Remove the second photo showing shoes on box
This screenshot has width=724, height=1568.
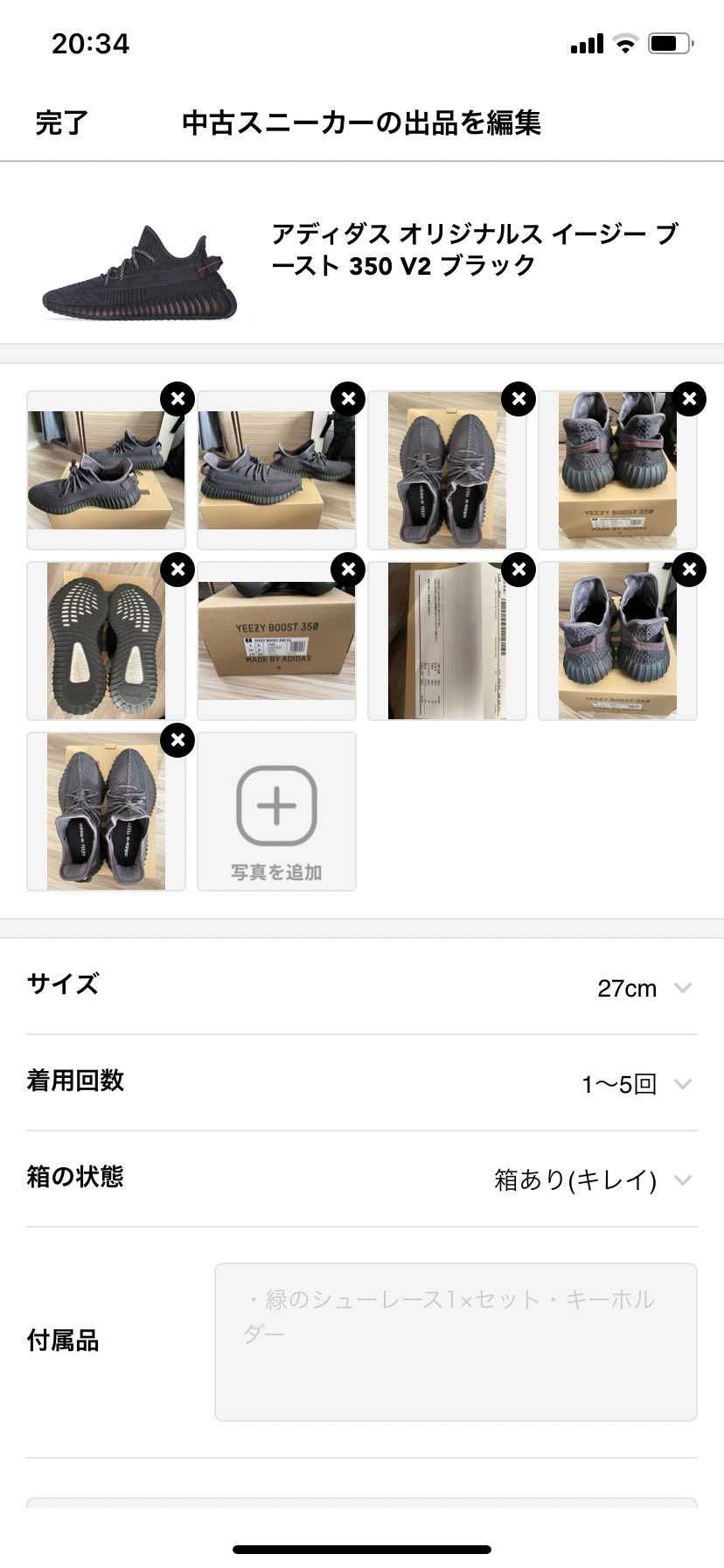348,398
